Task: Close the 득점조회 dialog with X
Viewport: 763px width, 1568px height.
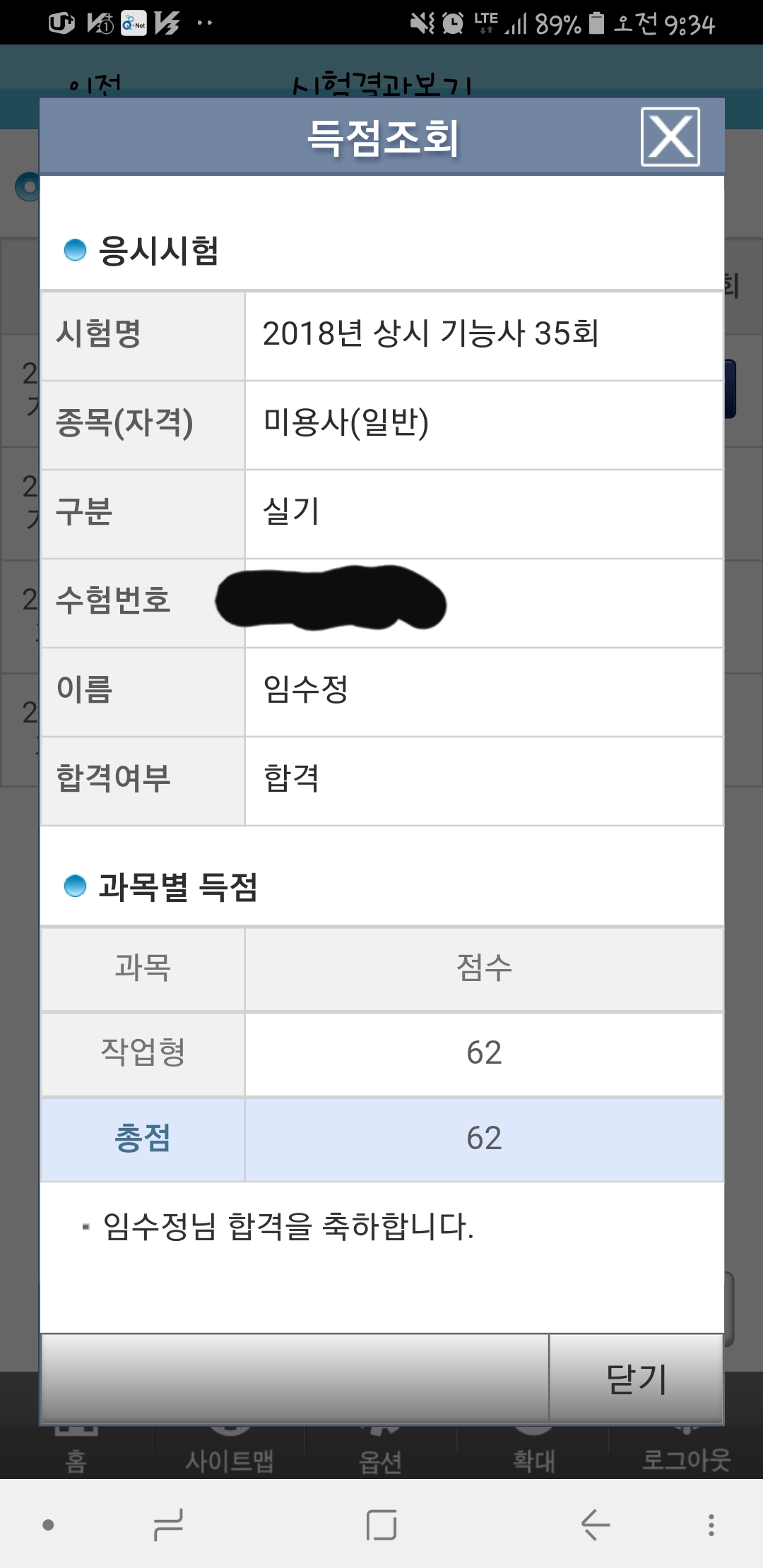Action: coord(670,137)
